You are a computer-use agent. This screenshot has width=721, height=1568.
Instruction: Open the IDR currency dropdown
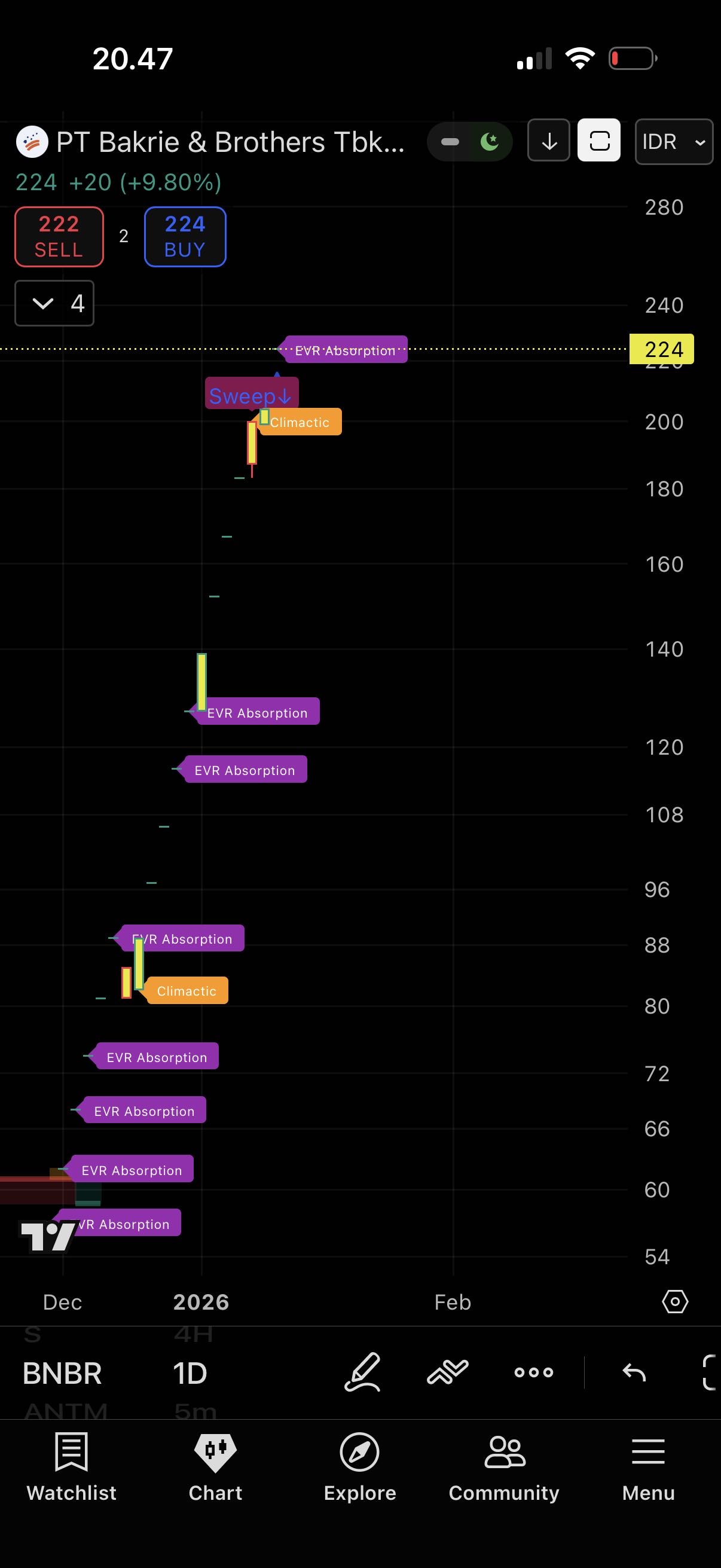pyautogui.click(x=674, y=142)
